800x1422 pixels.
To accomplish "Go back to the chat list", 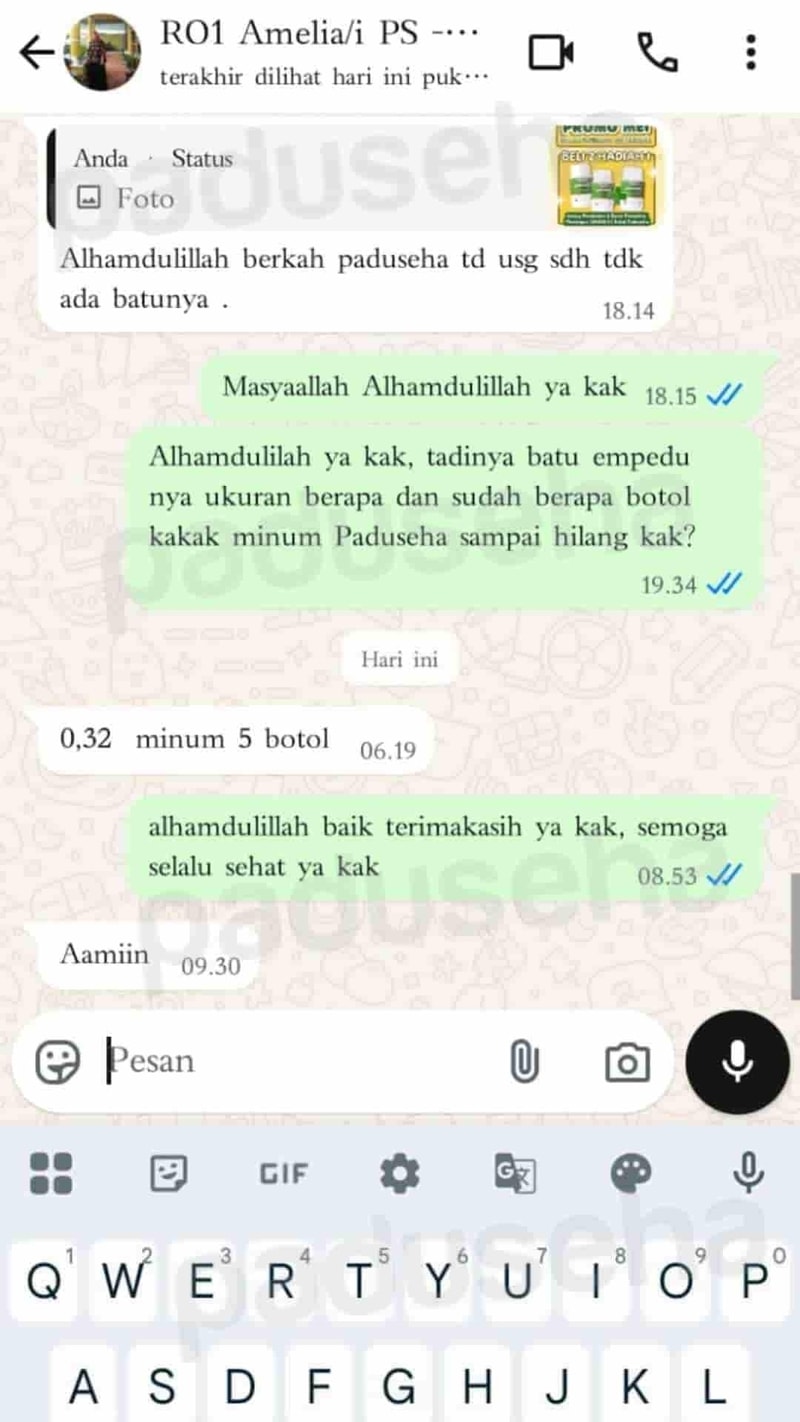I will coord(36,52).
